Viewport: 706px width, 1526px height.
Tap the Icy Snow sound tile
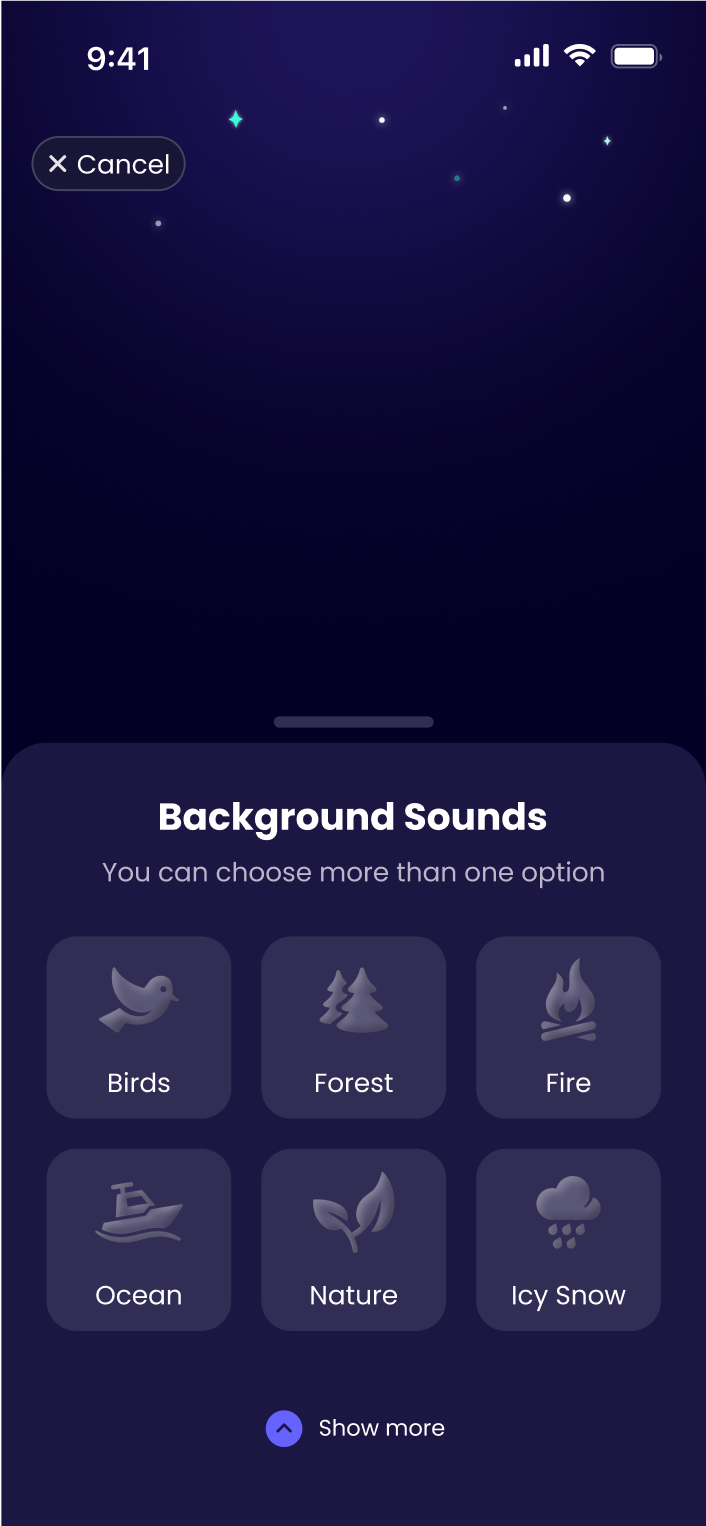(x=568, y=1239)
